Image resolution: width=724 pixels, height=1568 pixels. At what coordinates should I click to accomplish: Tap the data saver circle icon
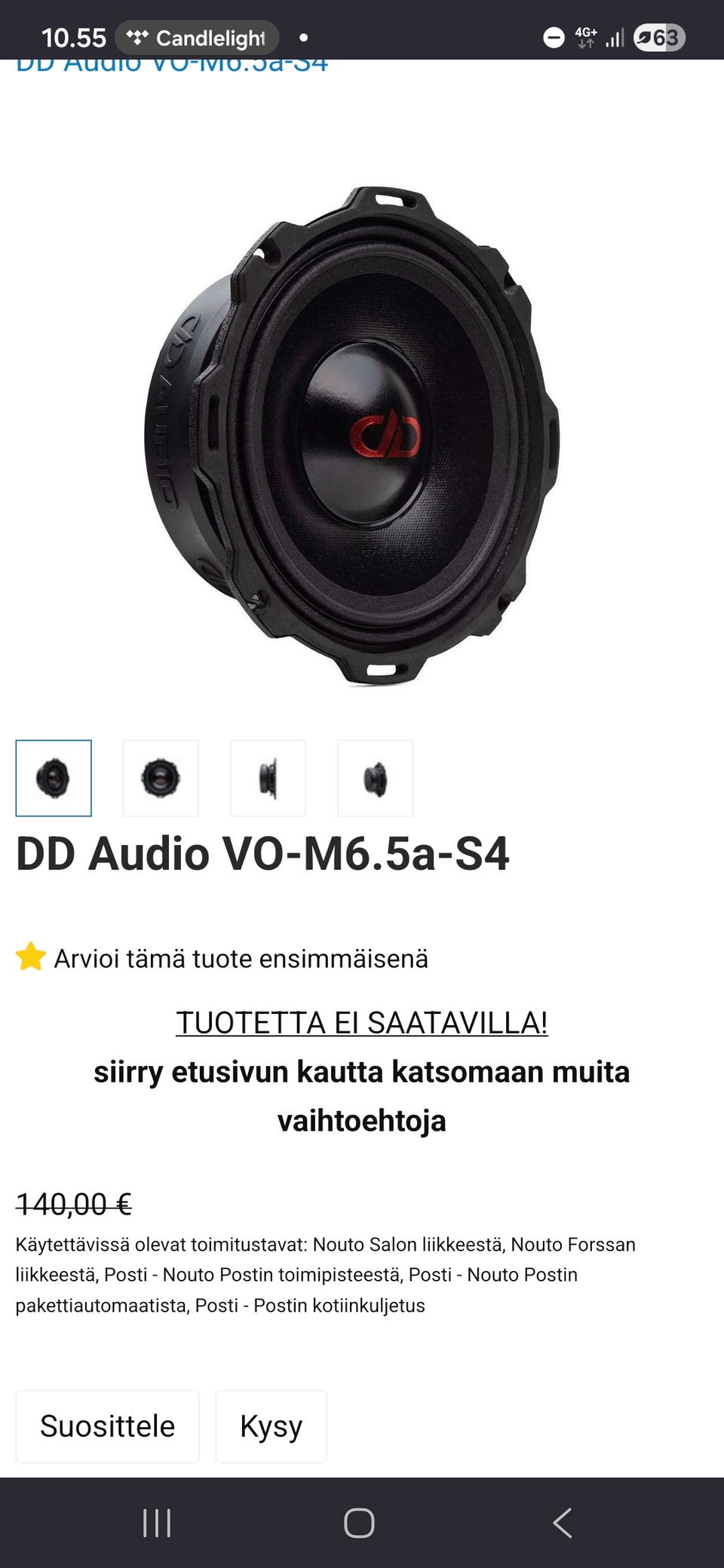[555, 36]
